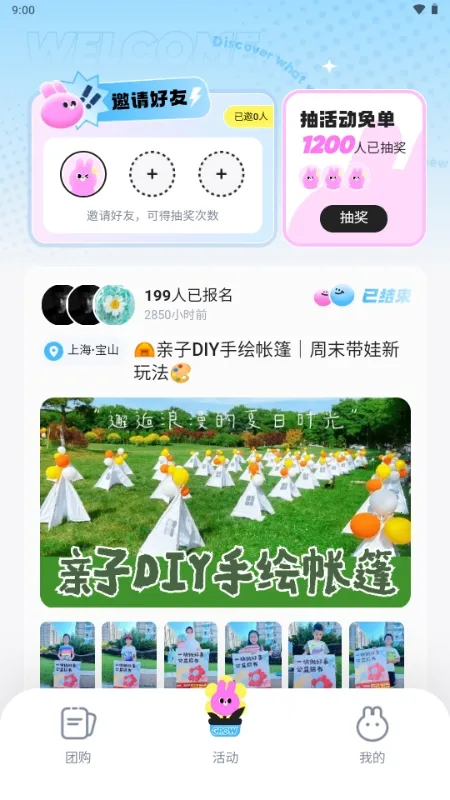Tap the 上海·宝山 location tag
Image resolution: width=450 pixels, height=800 pixels.
[82, 351]
